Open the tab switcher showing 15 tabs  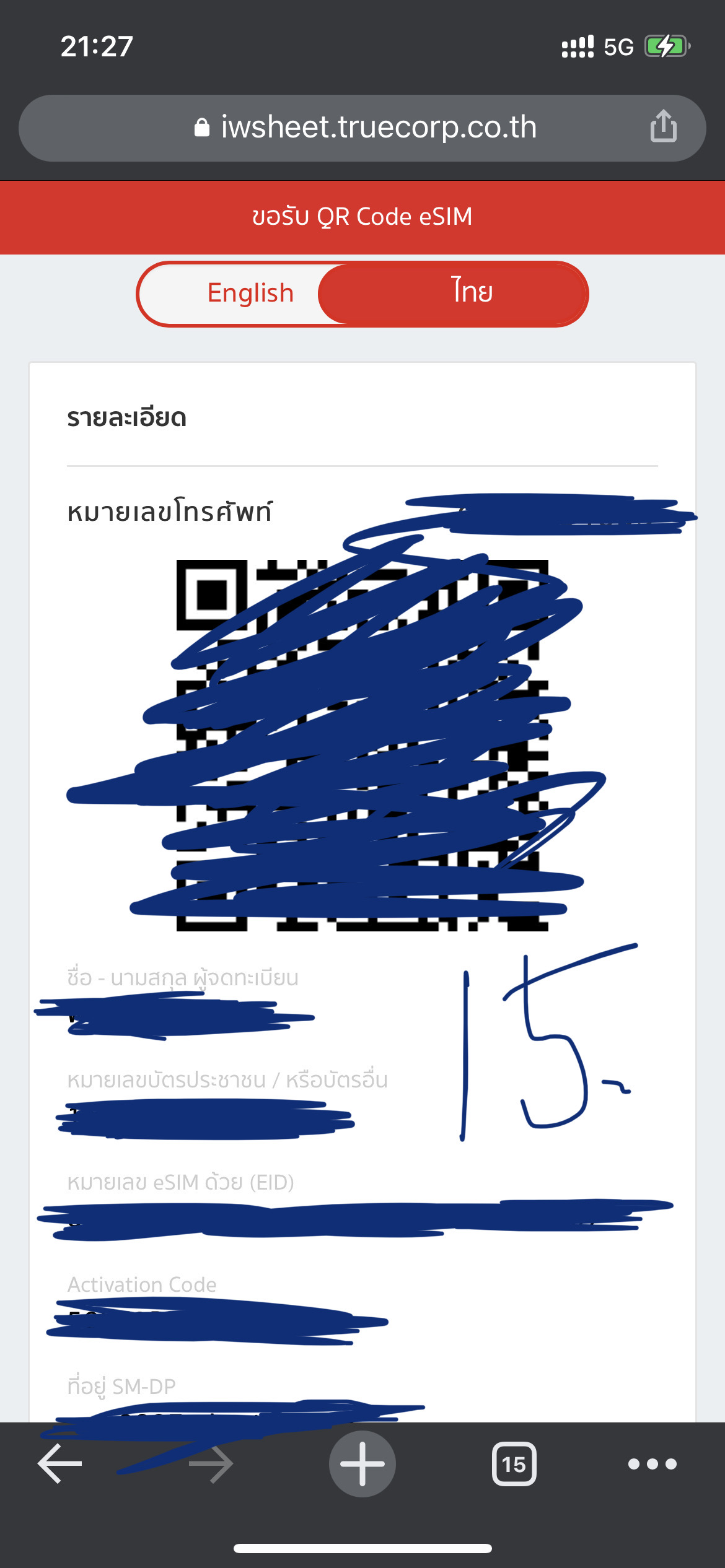coord(514,1464)
